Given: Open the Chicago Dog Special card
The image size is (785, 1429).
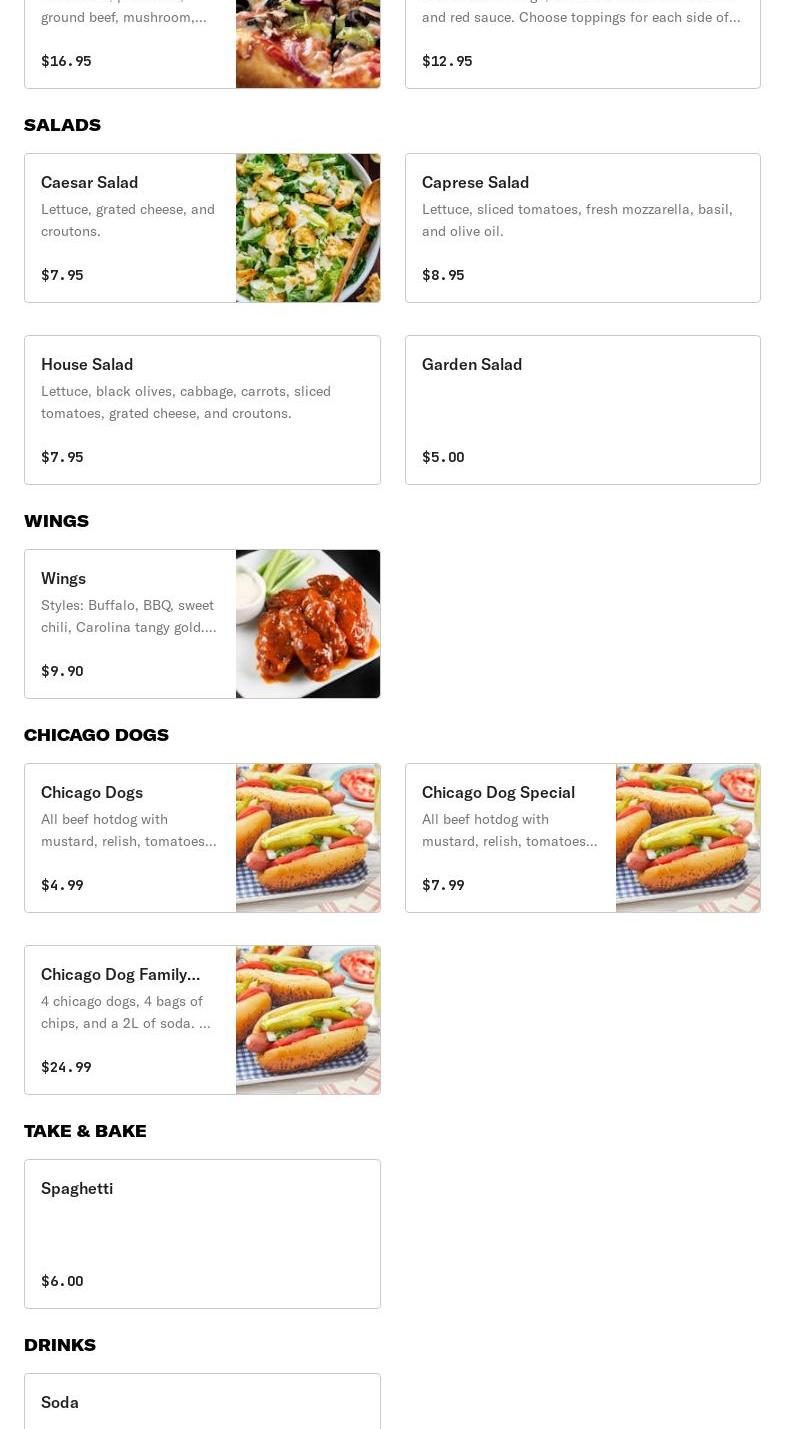Looking at the screenshot, I should pyautogui.click(x=582, y=838).
